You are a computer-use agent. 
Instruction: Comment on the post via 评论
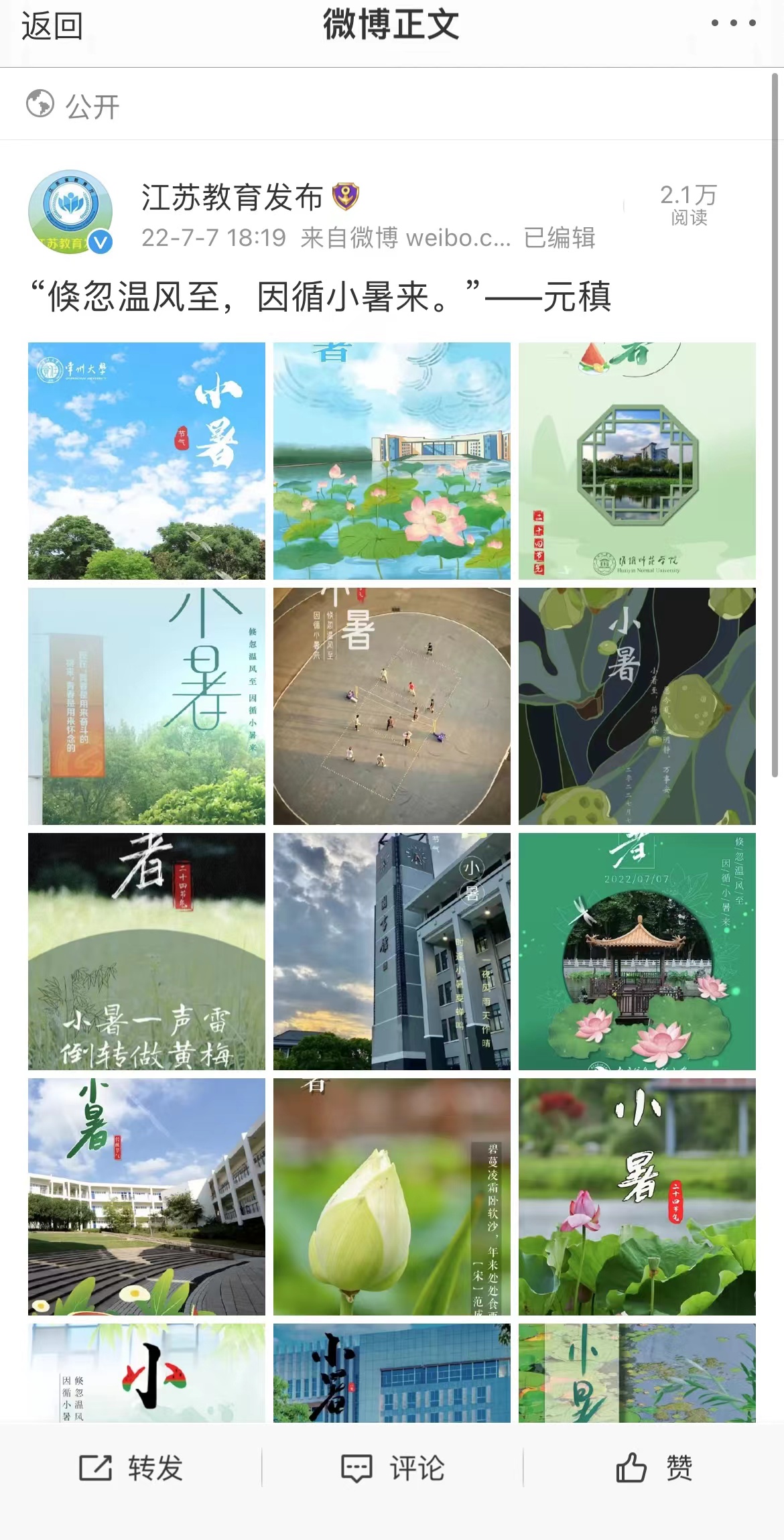click(393, 1468)
